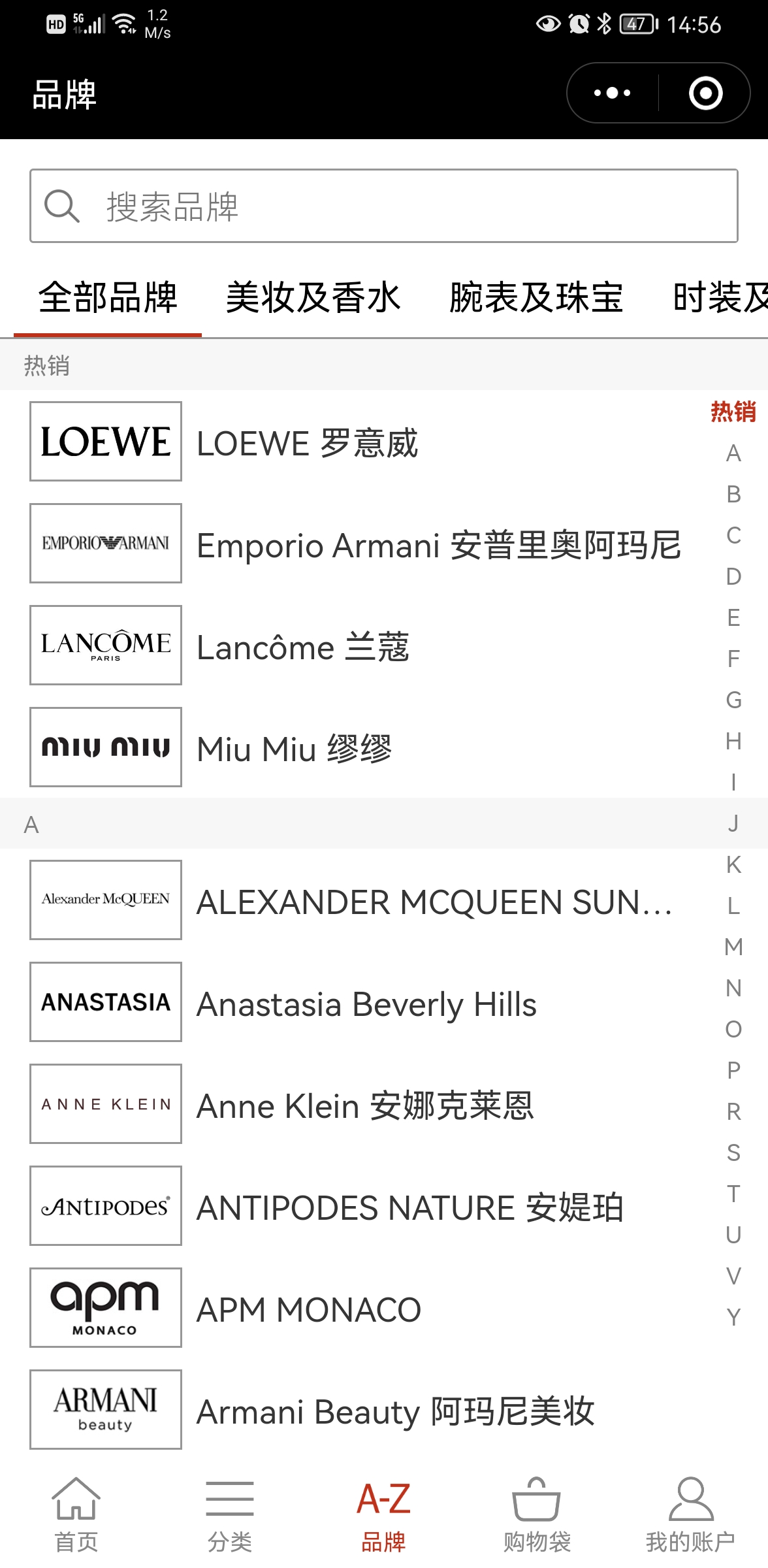This screenshot has width=768, height=1568.
Task: Open the 我的账户 account tab
Action: coord(690,1516)
